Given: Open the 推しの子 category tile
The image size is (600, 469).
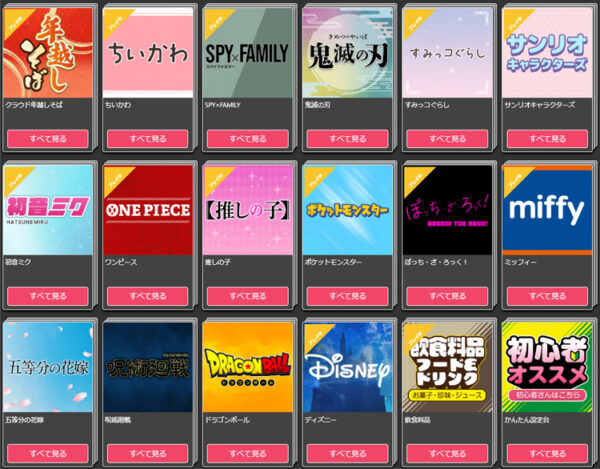Looking at the screenshot, I should (246, 210).
